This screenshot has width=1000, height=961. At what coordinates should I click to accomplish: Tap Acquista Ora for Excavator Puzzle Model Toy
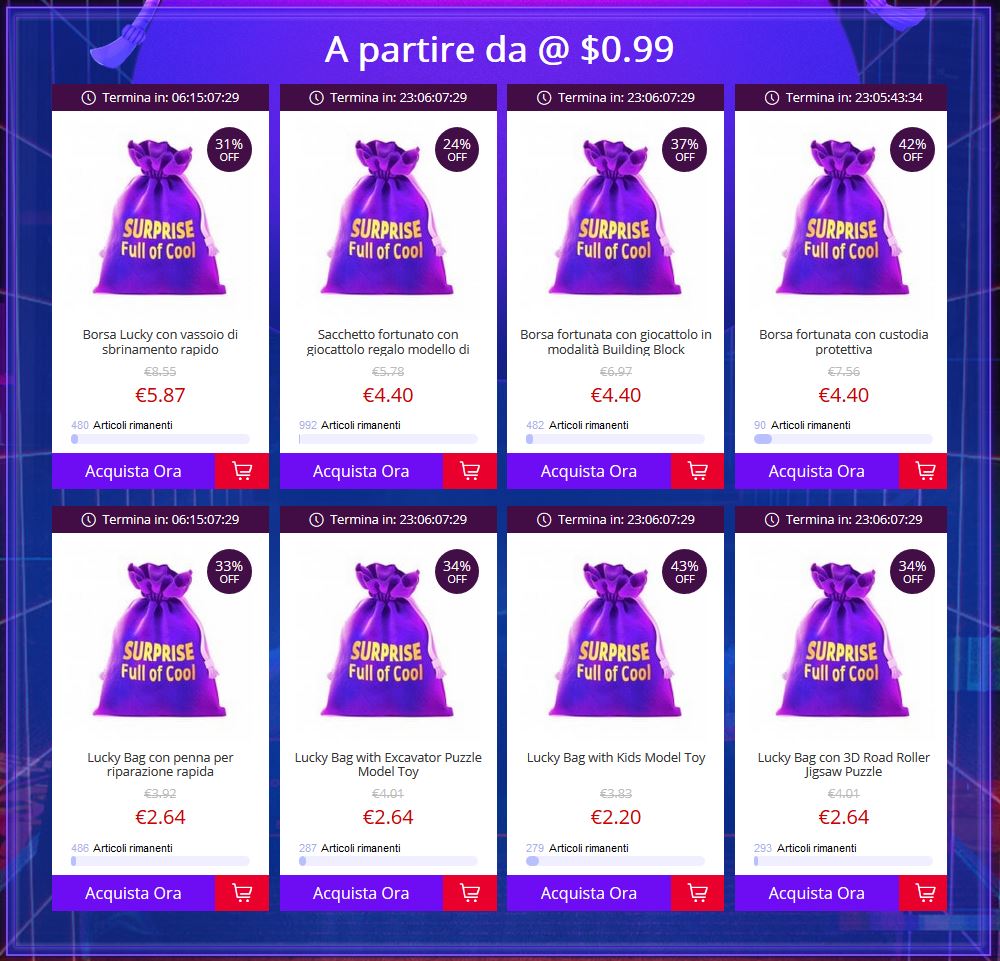point(361,893)
